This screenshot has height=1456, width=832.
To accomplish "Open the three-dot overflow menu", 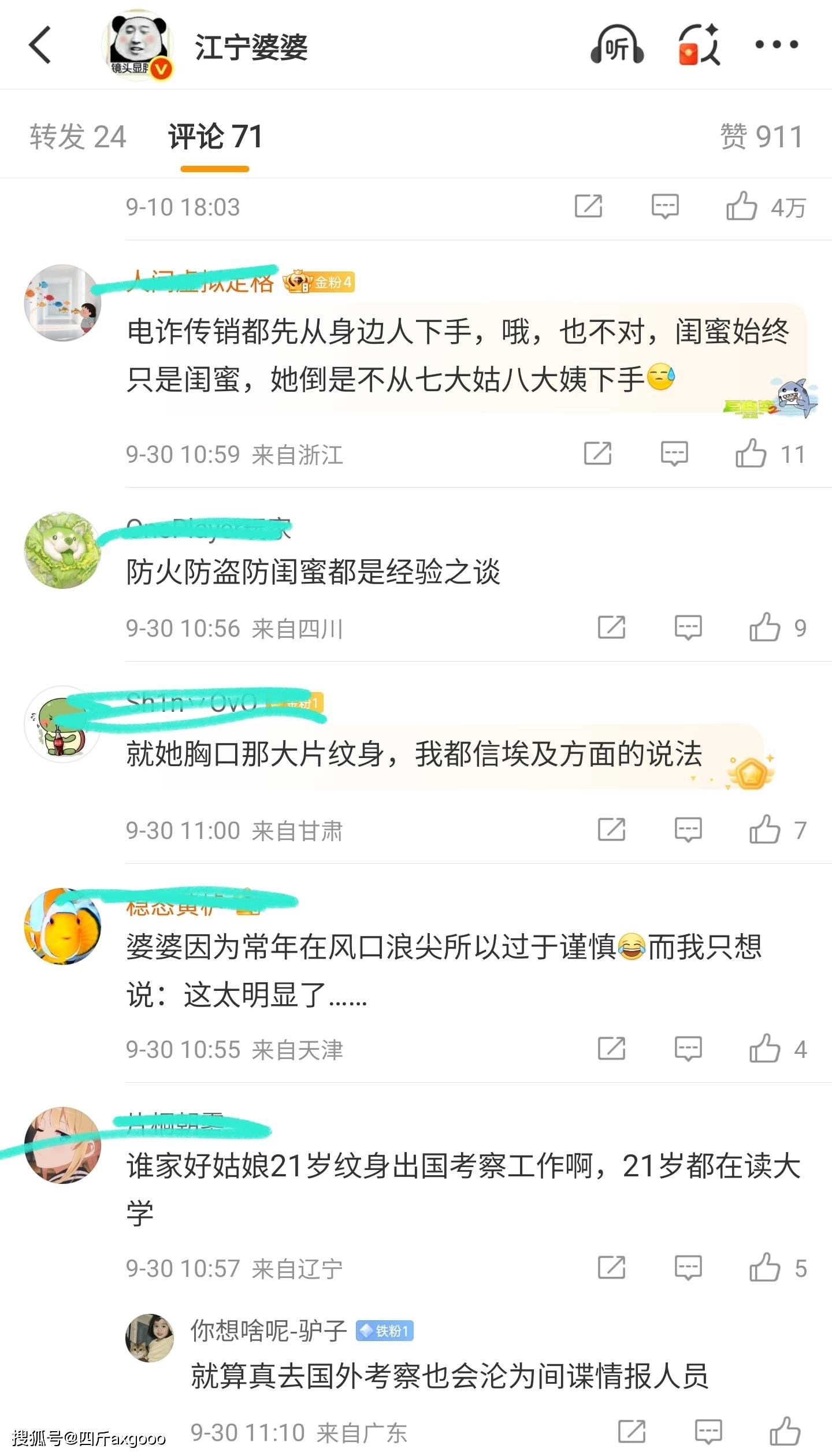I will point(777,44).
